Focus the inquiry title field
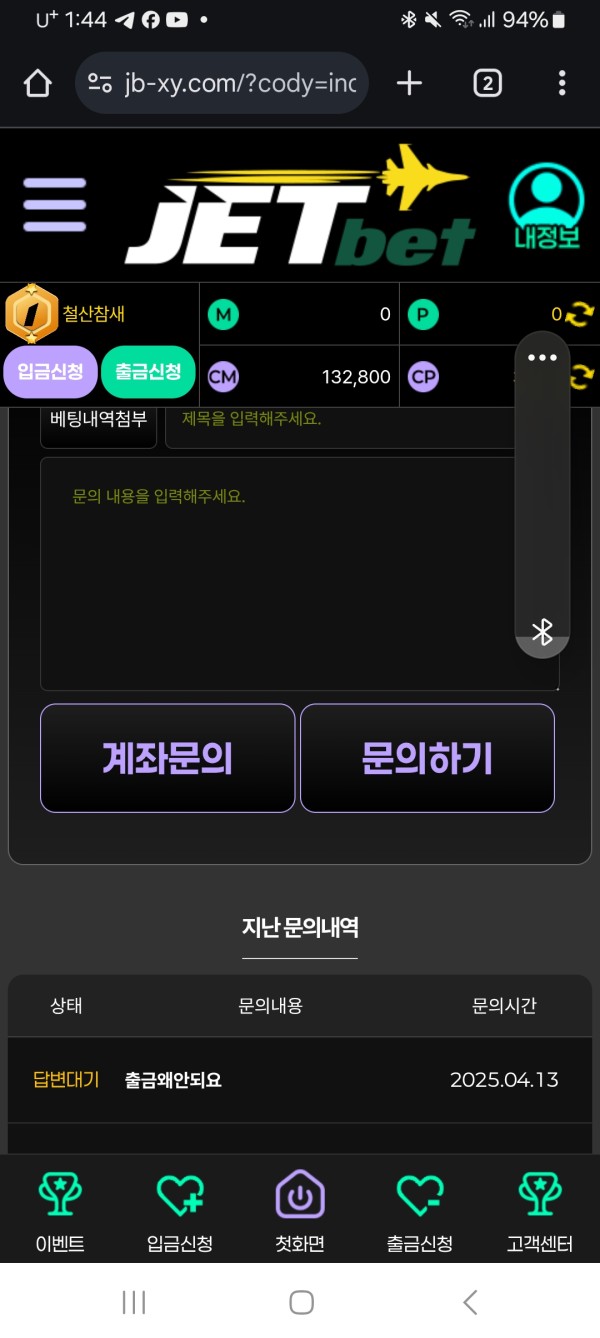The height and width of the screenshot is (1338, 600). coord(340,420)
